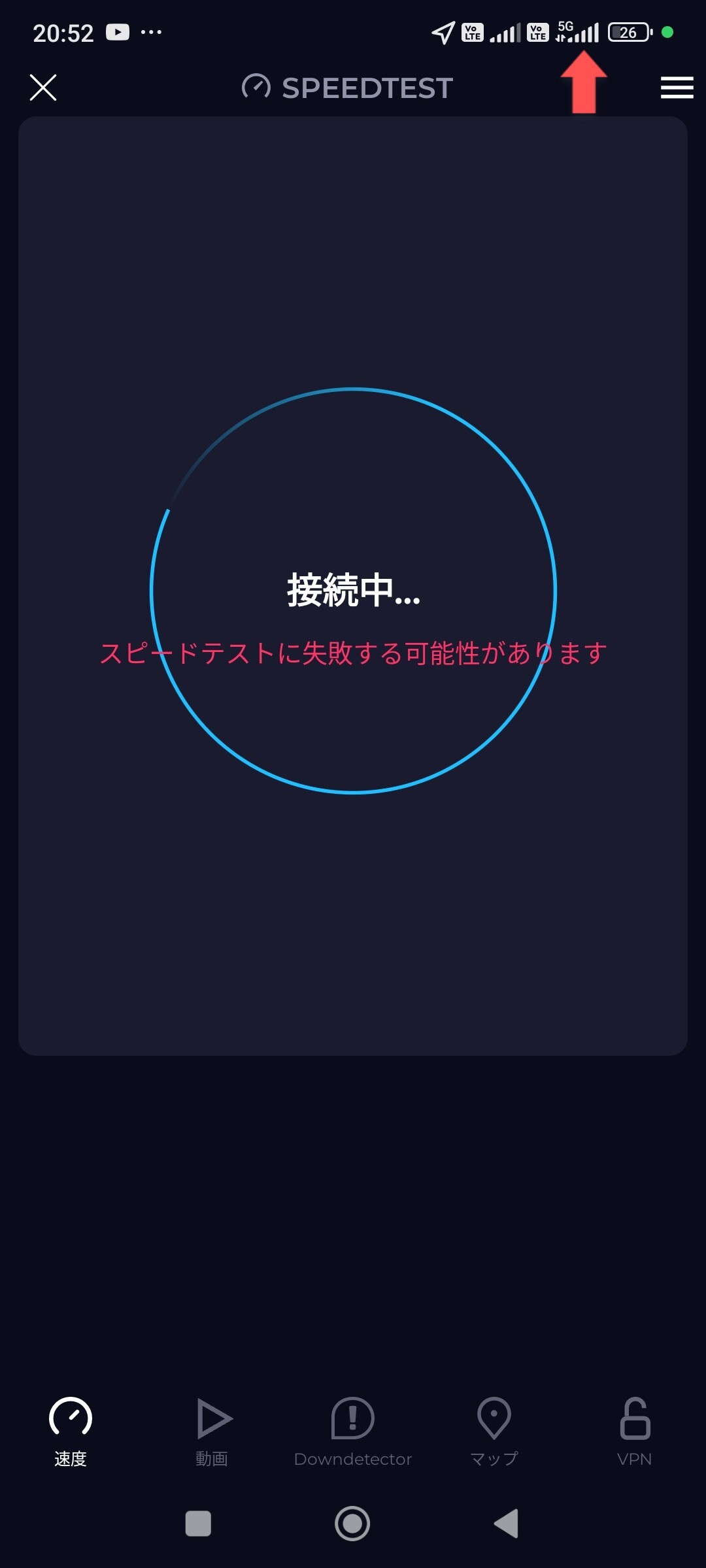Go to the マップ tab
The width and height of the screenshot is (706, 1568).
click(x=494, y=1431)
